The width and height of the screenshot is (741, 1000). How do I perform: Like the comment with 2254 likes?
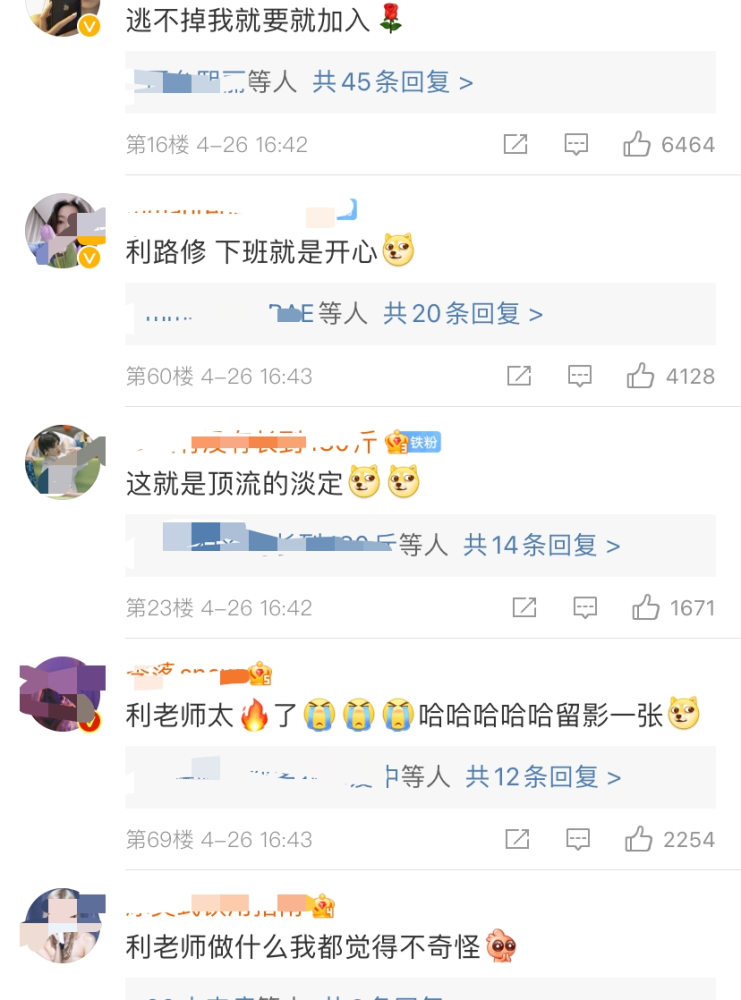[x=639, y=839]
